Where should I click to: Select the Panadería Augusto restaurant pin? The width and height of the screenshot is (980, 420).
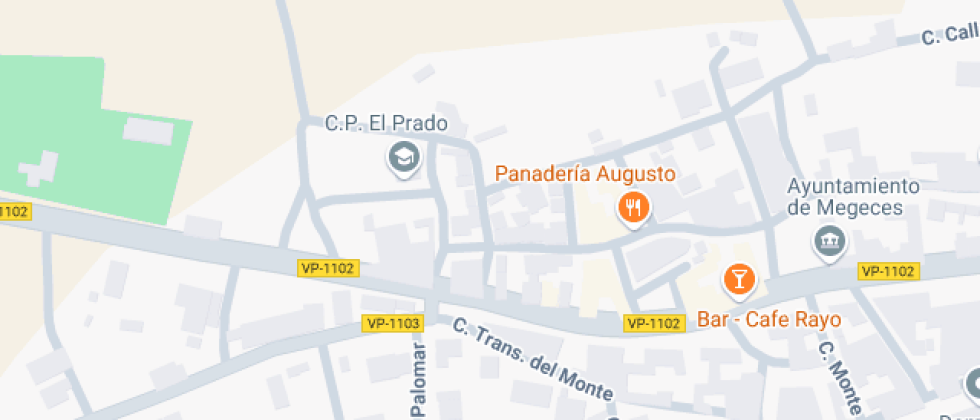click(x=634, y=209)
